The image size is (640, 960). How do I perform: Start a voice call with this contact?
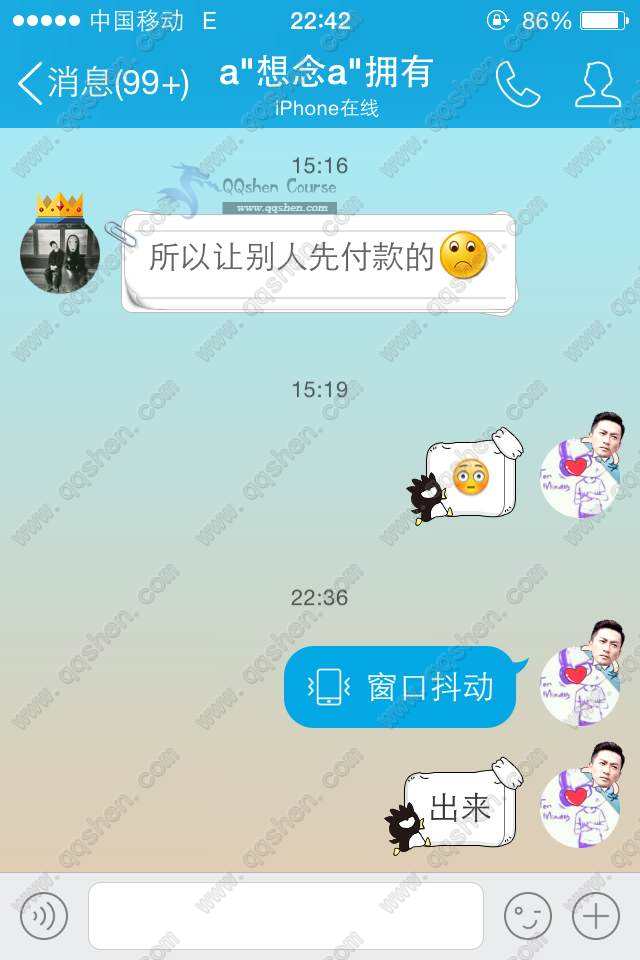pos(517,85)
